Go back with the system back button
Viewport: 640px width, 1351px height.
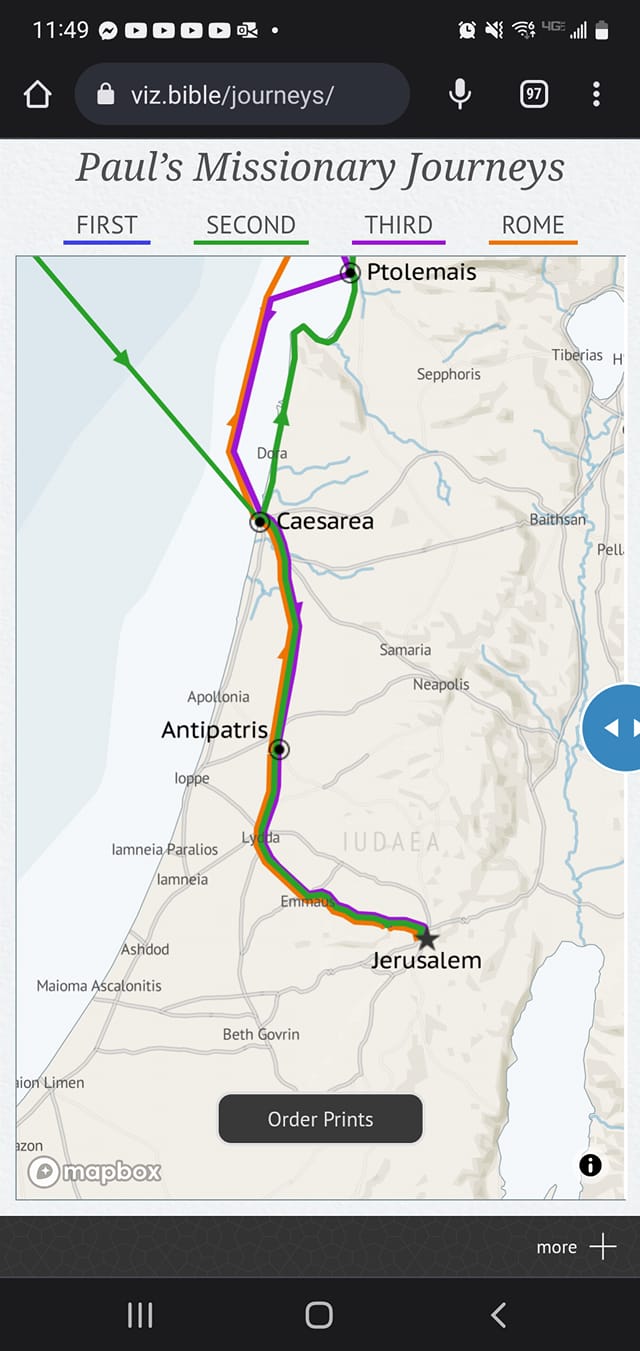pyautogui.click(x=498, y=1315)
